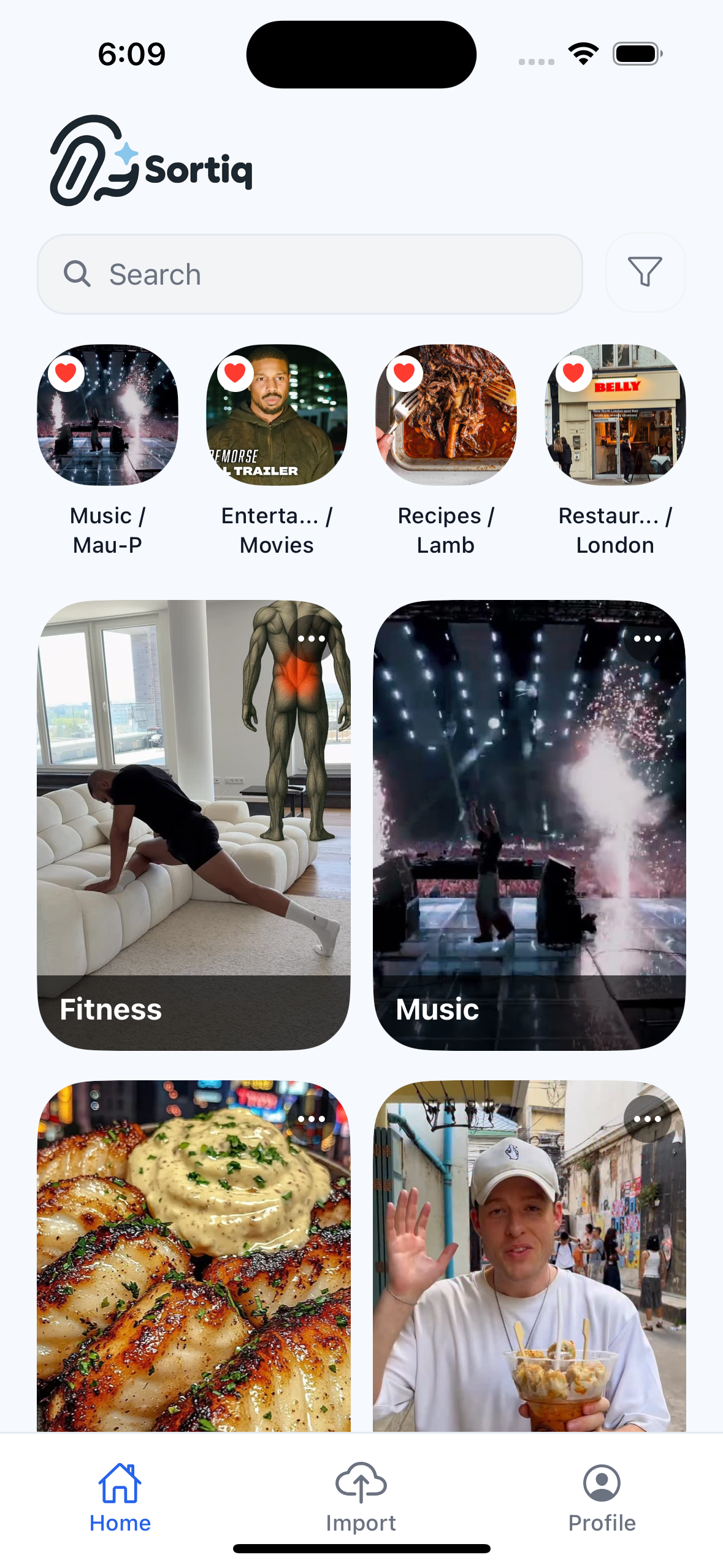Tap the magnifying glass in the search bar

pos(78,273)
